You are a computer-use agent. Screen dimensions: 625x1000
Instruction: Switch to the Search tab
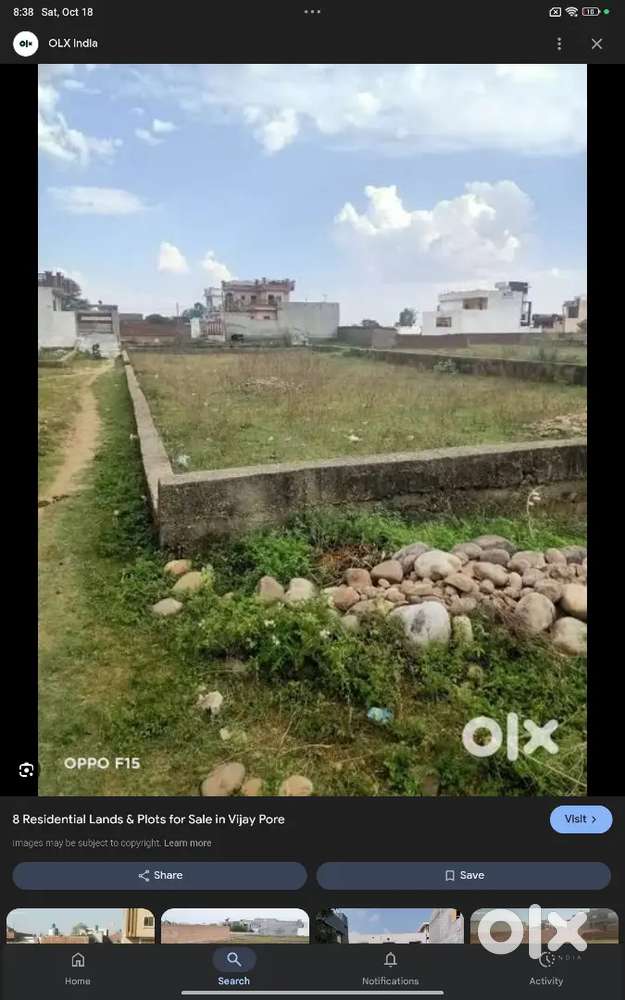click(234, 968)
